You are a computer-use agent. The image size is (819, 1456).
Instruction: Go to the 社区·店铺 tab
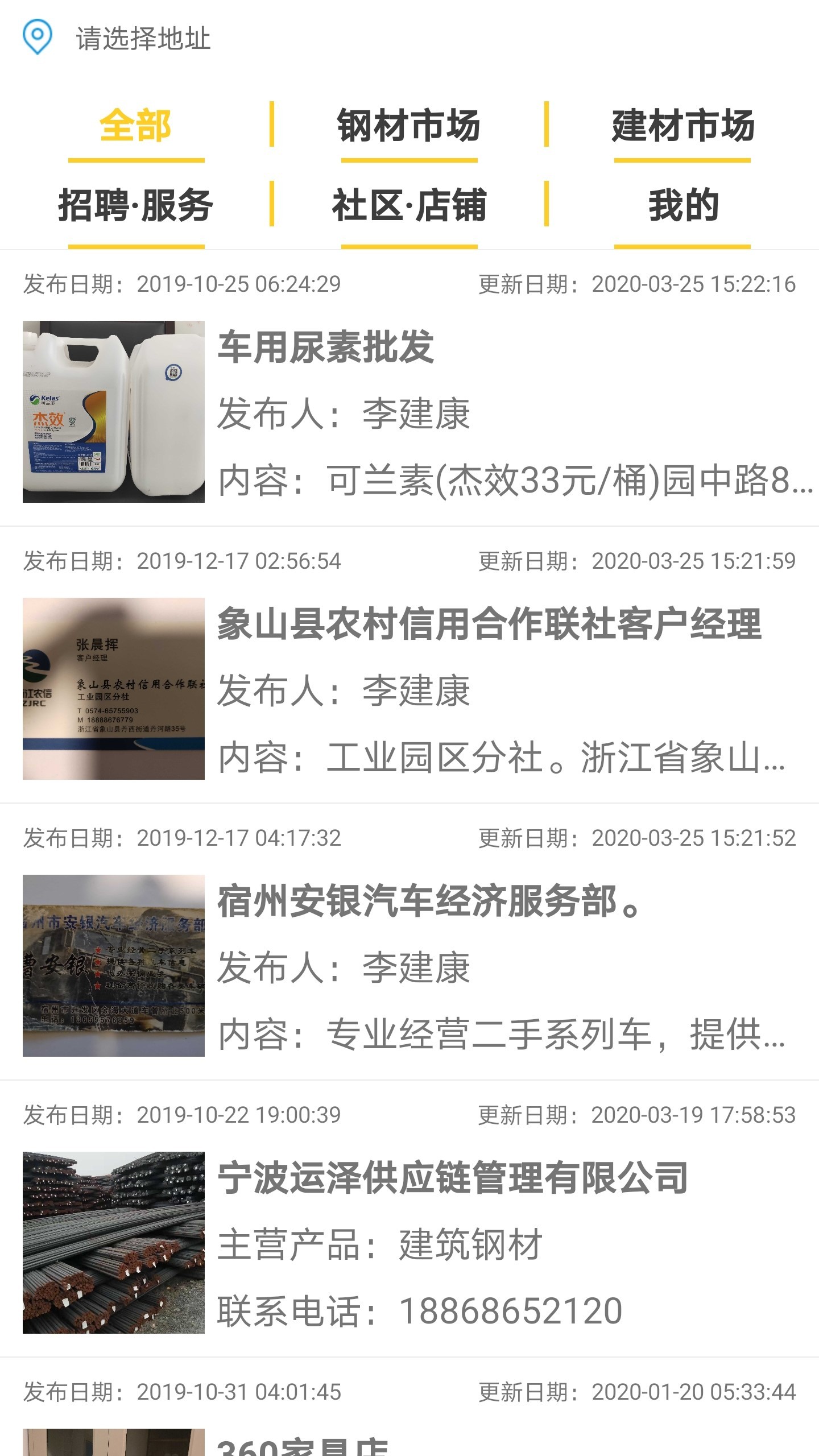[409, 206]
